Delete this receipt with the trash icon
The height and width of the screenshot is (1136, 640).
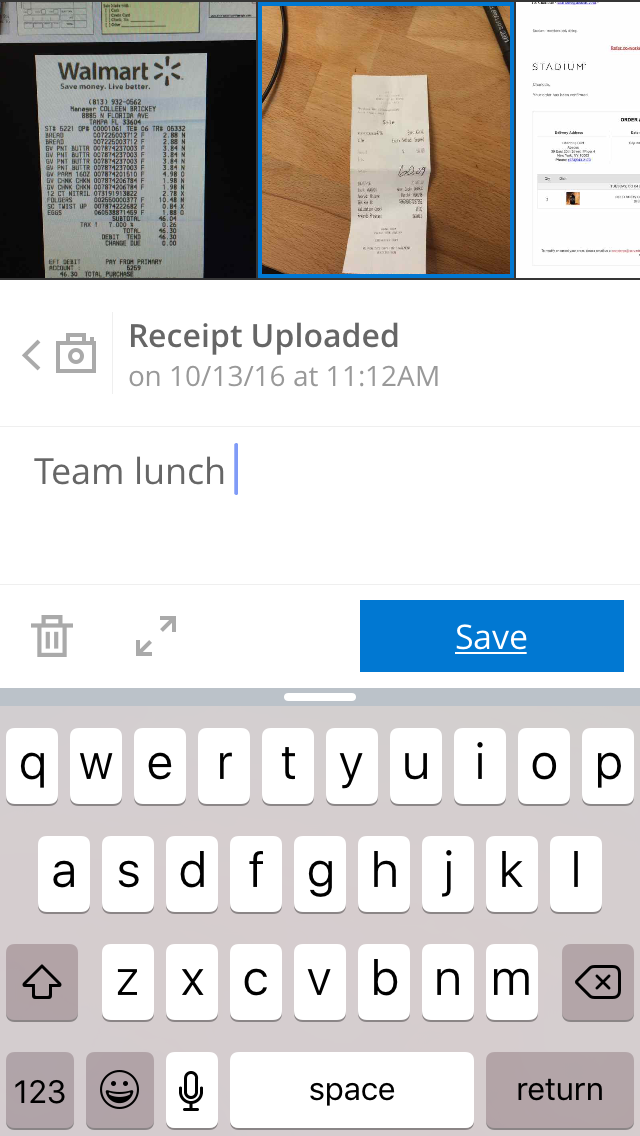click(x=51, y=636)
